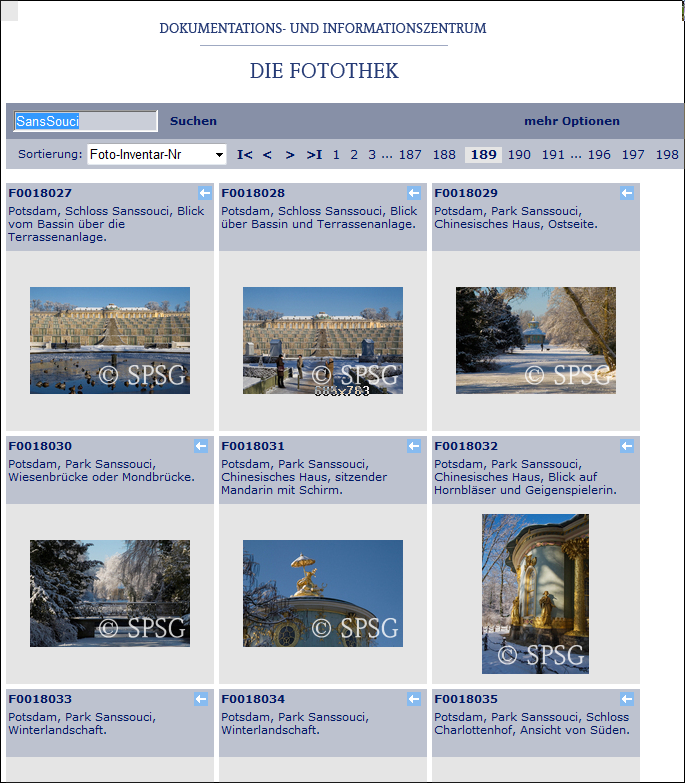
Task: Open results page 190
Action: tap(519, 155)
